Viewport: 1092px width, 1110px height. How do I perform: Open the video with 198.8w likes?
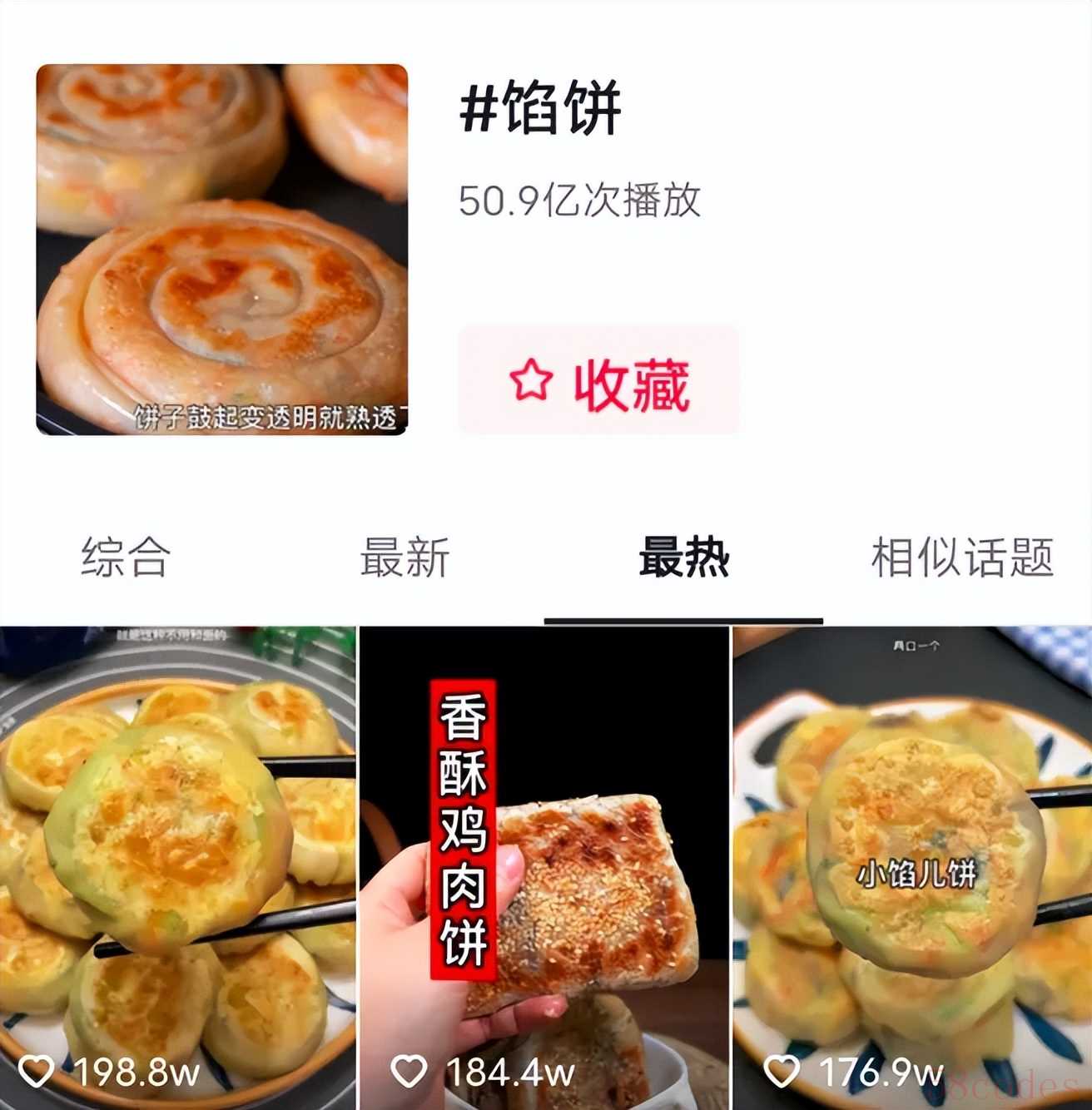pos(177,865)
